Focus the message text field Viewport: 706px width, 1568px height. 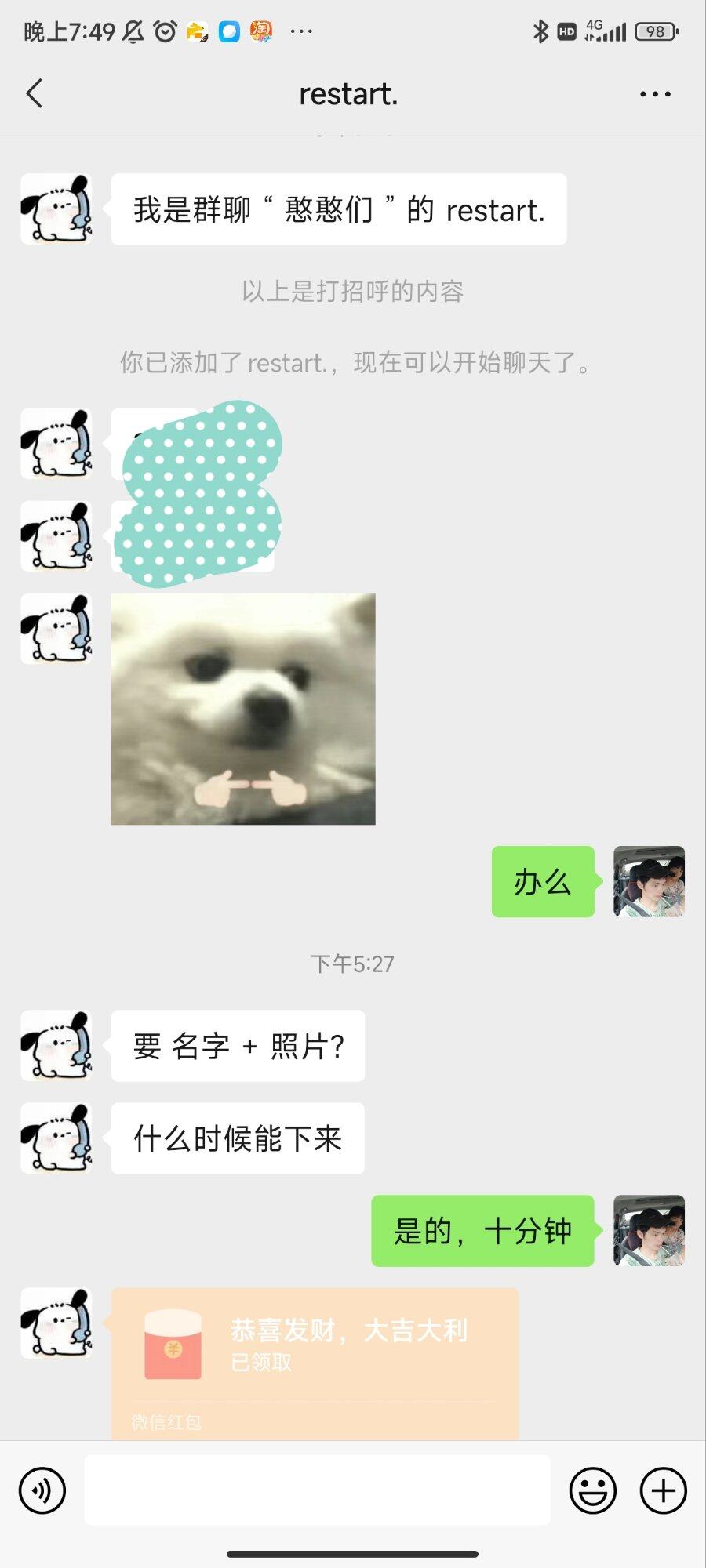[x=317, y=1490]
